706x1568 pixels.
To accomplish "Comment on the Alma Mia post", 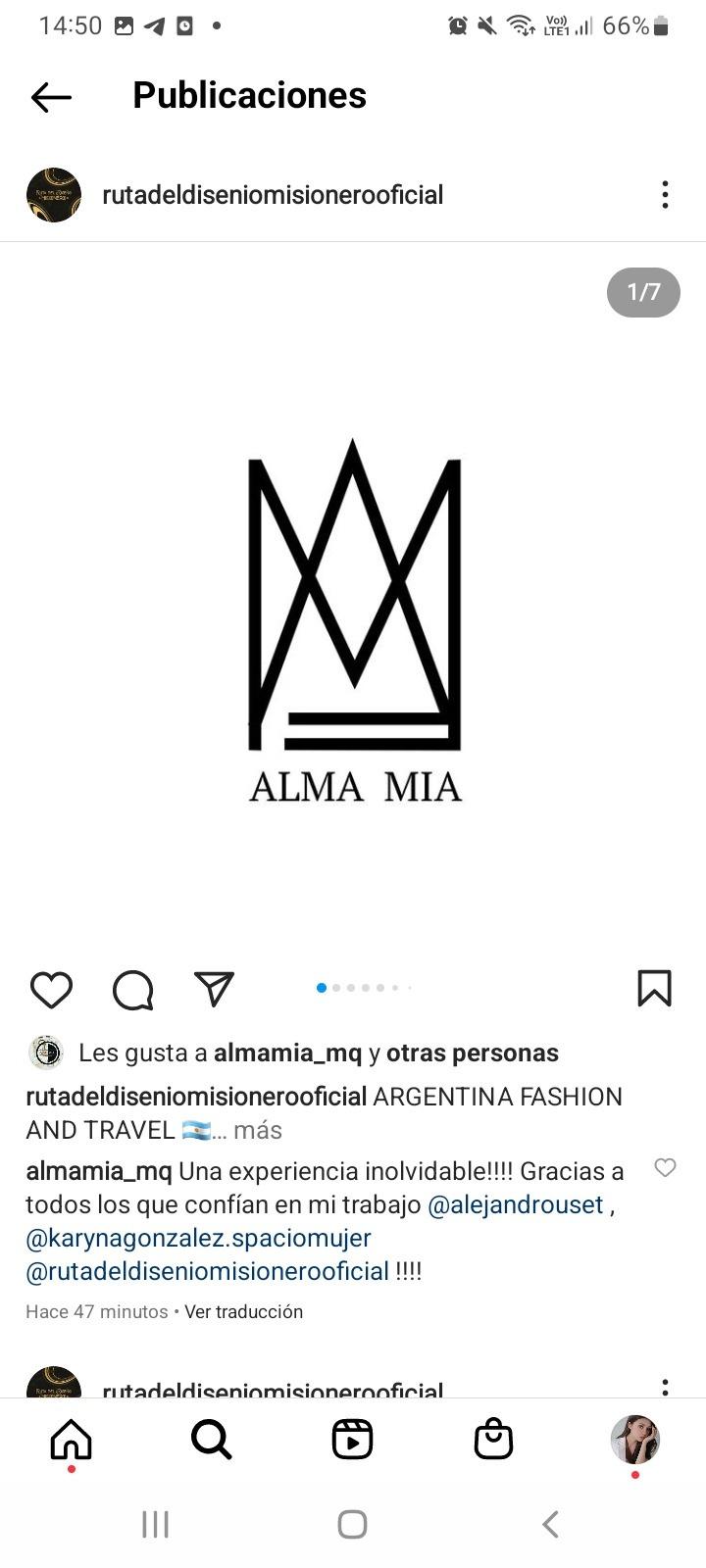I will point(133,990).
